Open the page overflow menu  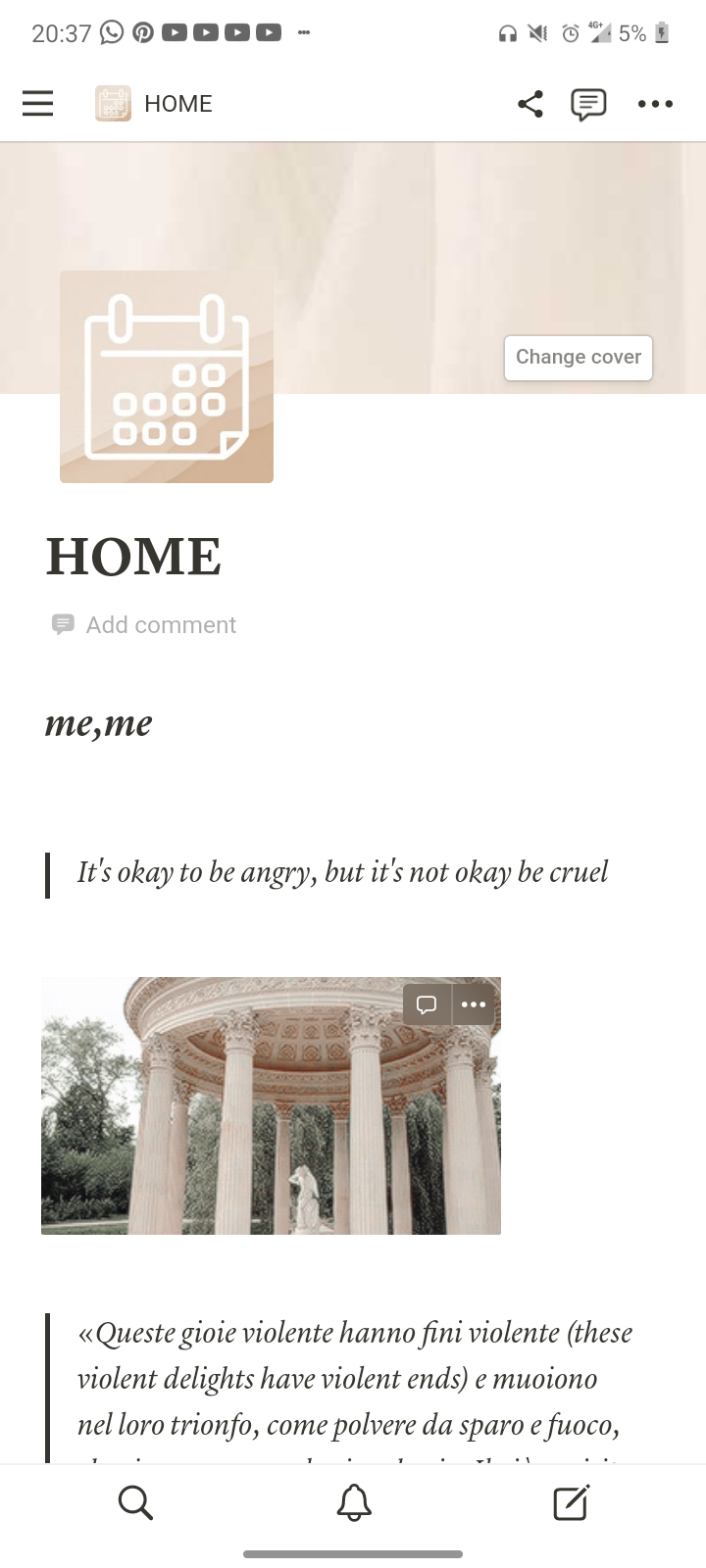pos(655,104)
